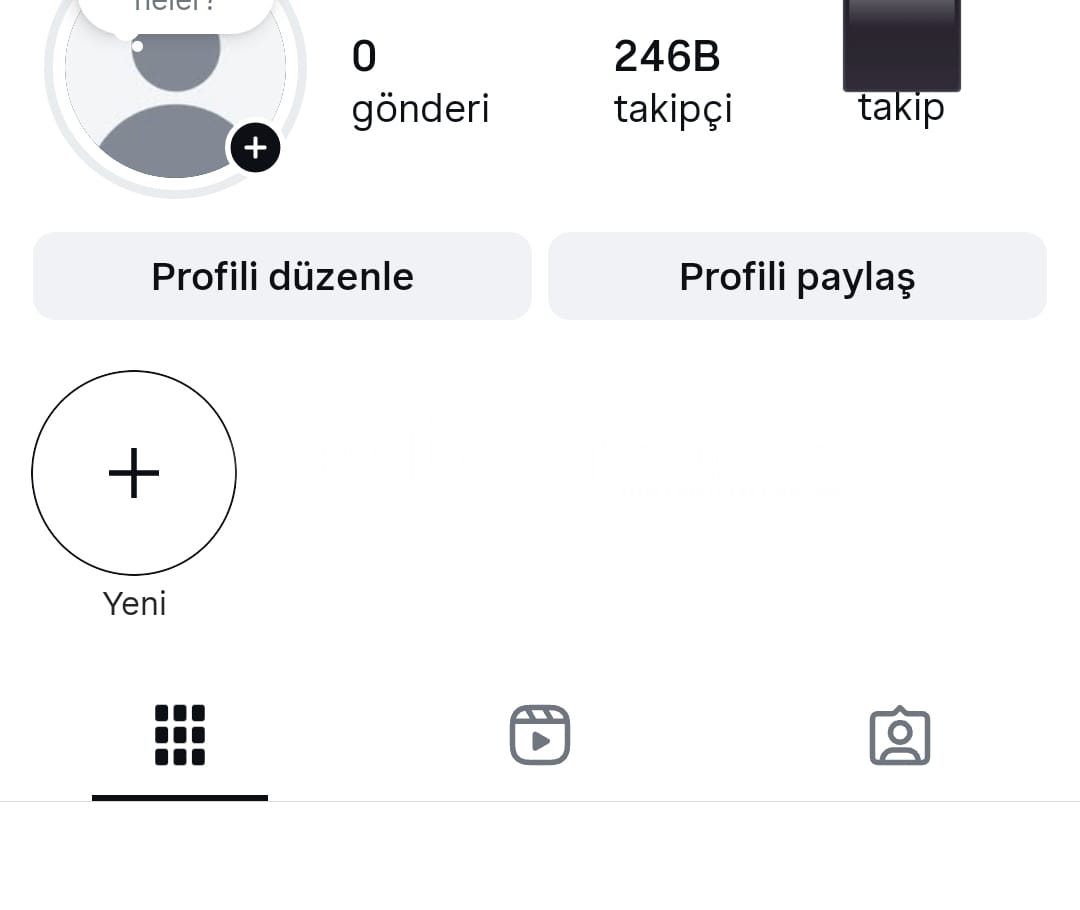Share profile via Profili paylaş
The width and height of the screenshot is (1080, 910).
[797, 277]
